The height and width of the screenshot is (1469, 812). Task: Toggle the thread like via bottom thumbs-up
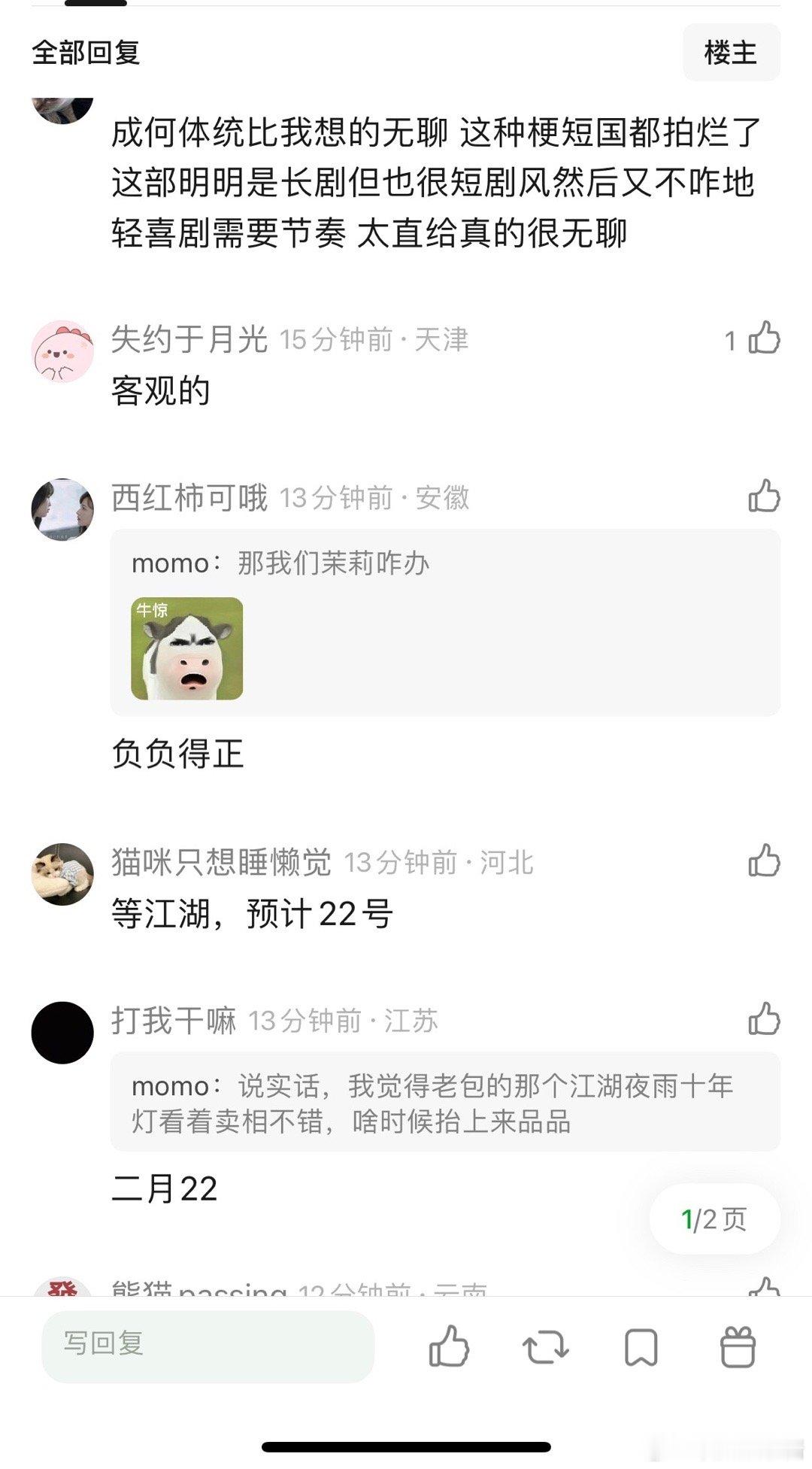(450, 1345)
